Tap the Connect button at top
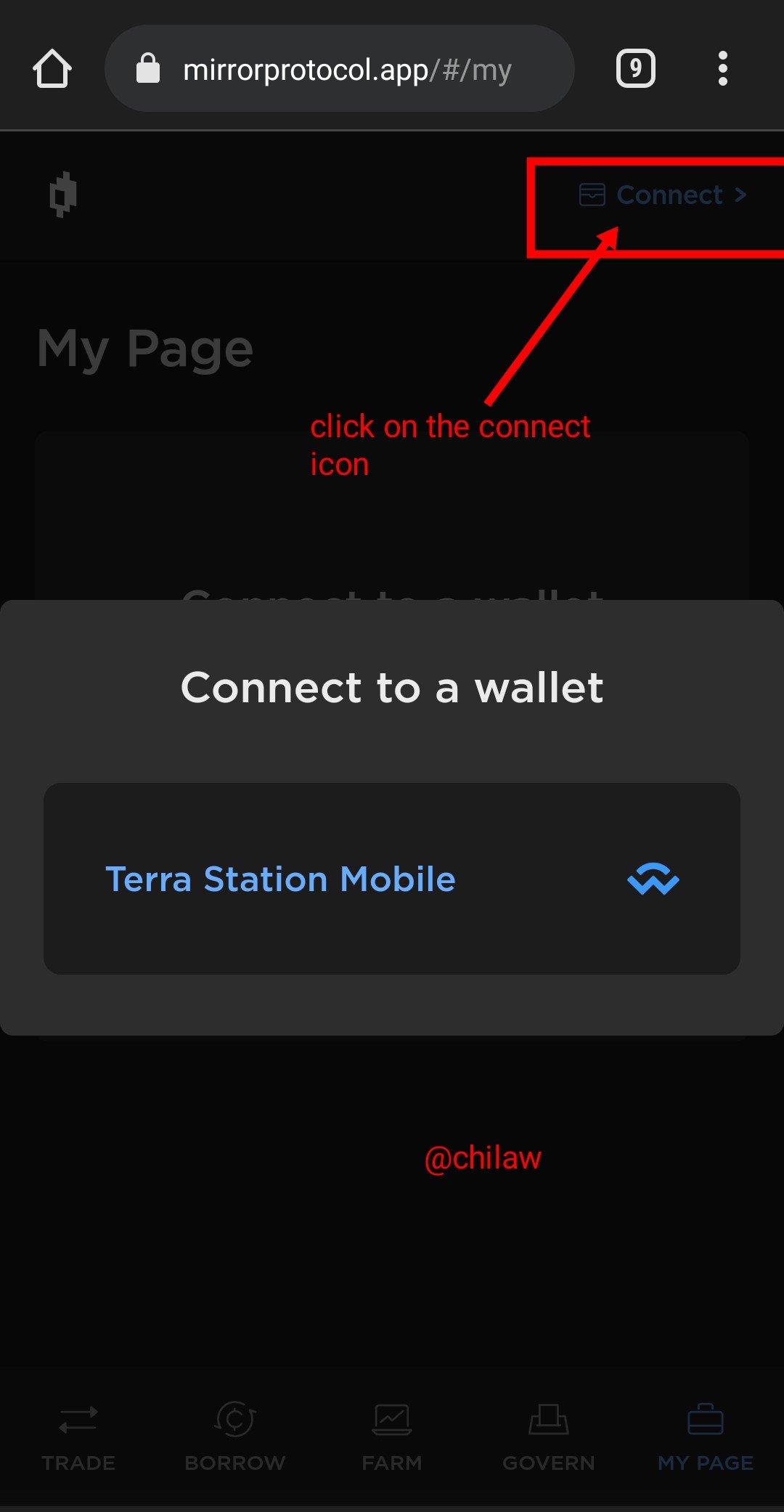This screenshot has width=784, height=1512. [663, 195]
